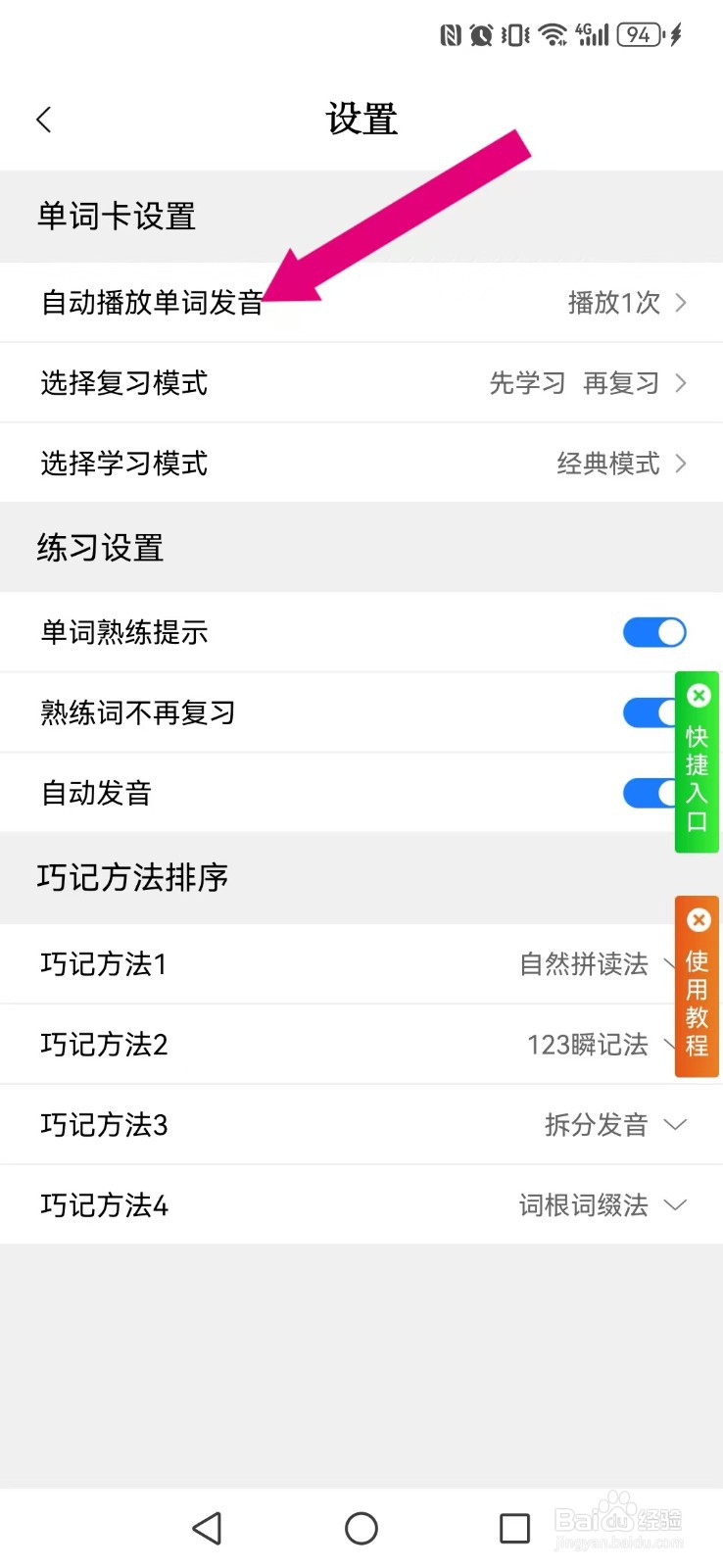Toggle 单词熟练提示 switch off
The image size is (723, 1568).
click(653, 632)
